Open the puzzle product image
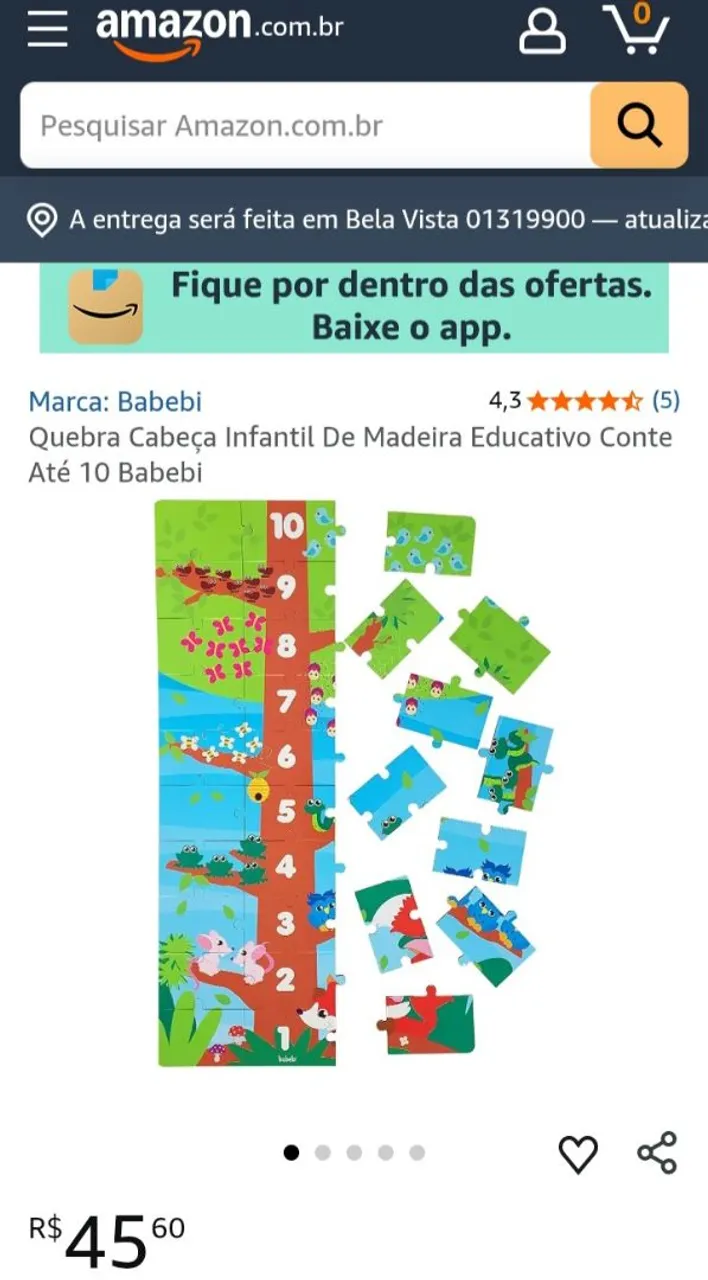 (x=354, y=783)
